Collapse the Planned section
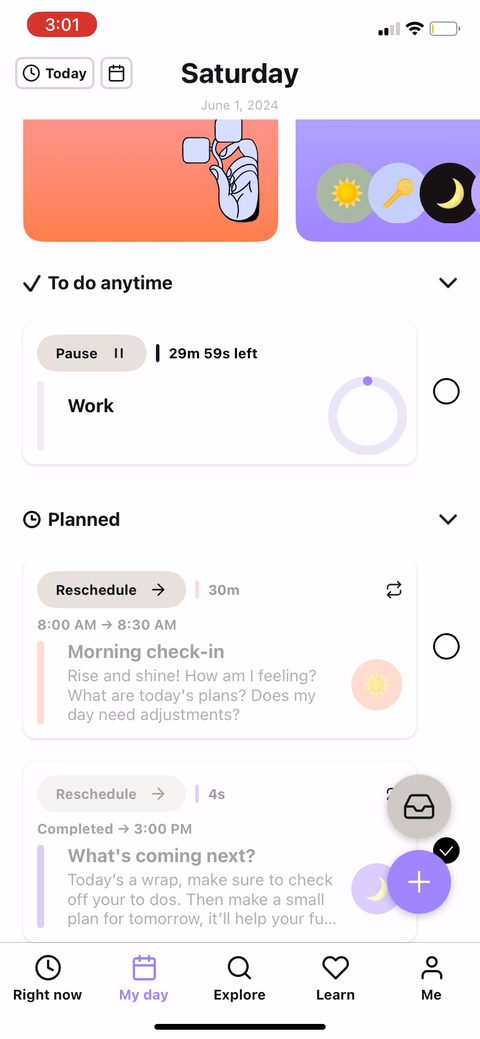480x1039 pixels. 448,519
